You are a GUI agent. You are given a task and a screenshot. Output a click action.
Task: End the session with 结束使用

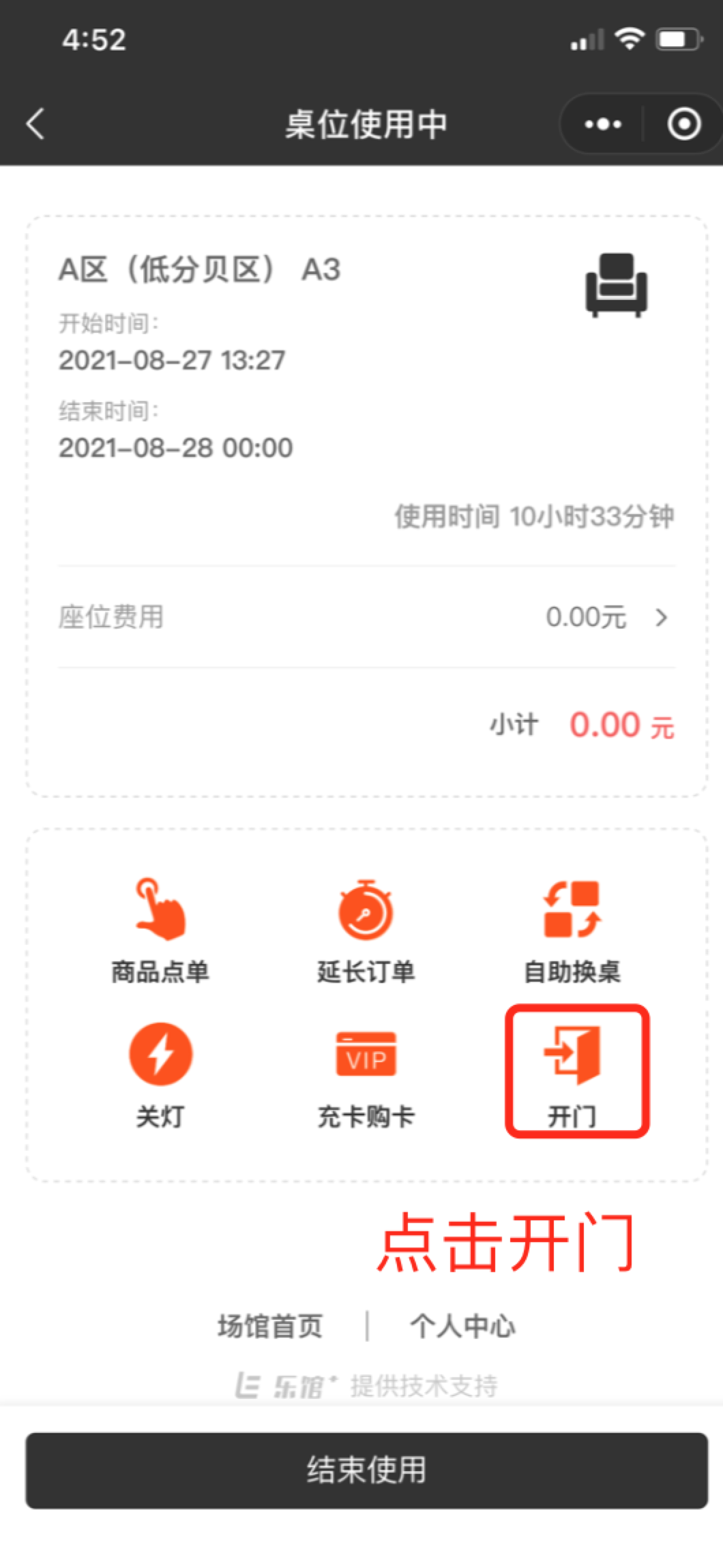(x=366, y=1471)
